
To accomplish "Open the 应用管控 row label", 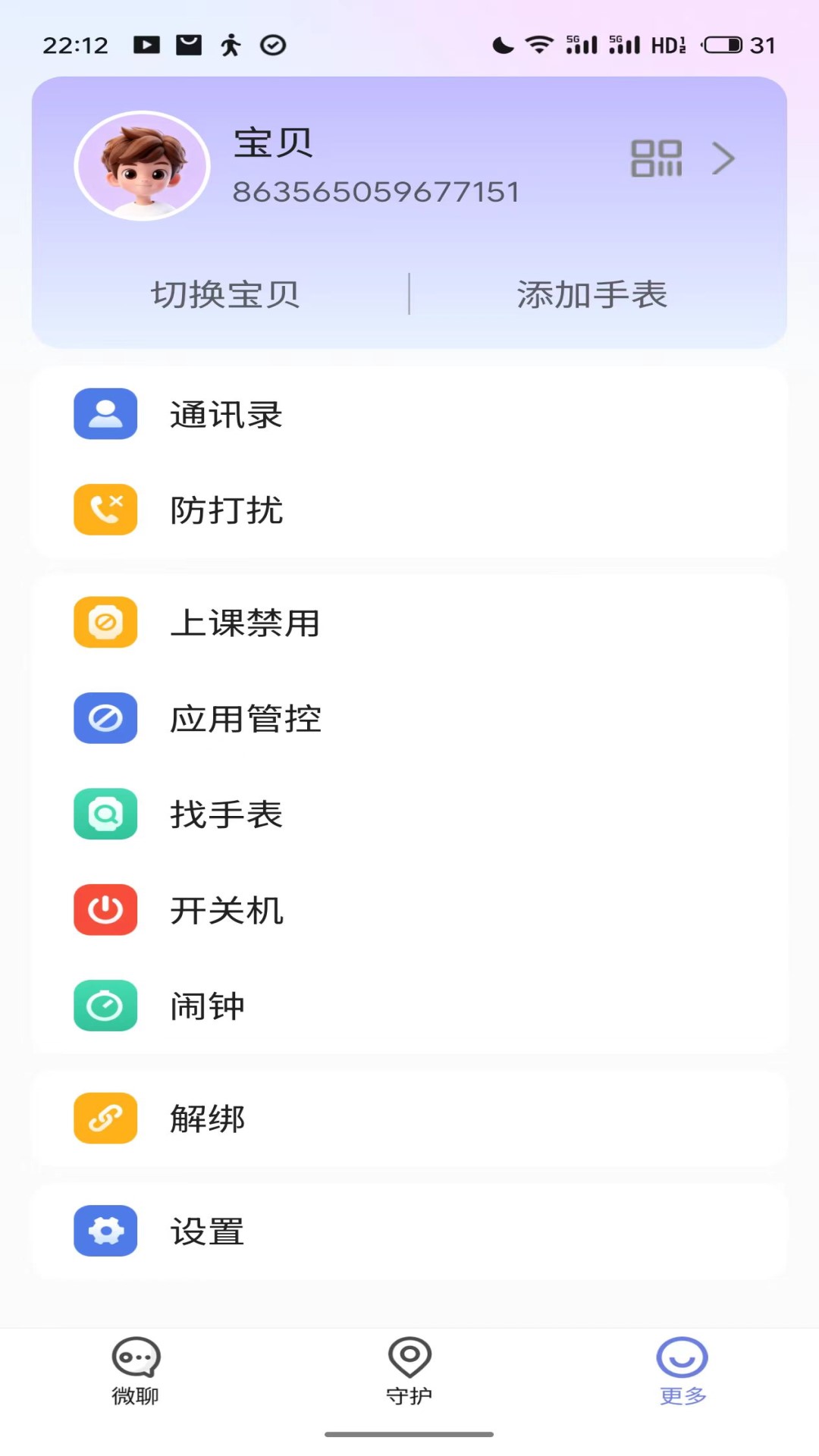I will coord(246,720).
